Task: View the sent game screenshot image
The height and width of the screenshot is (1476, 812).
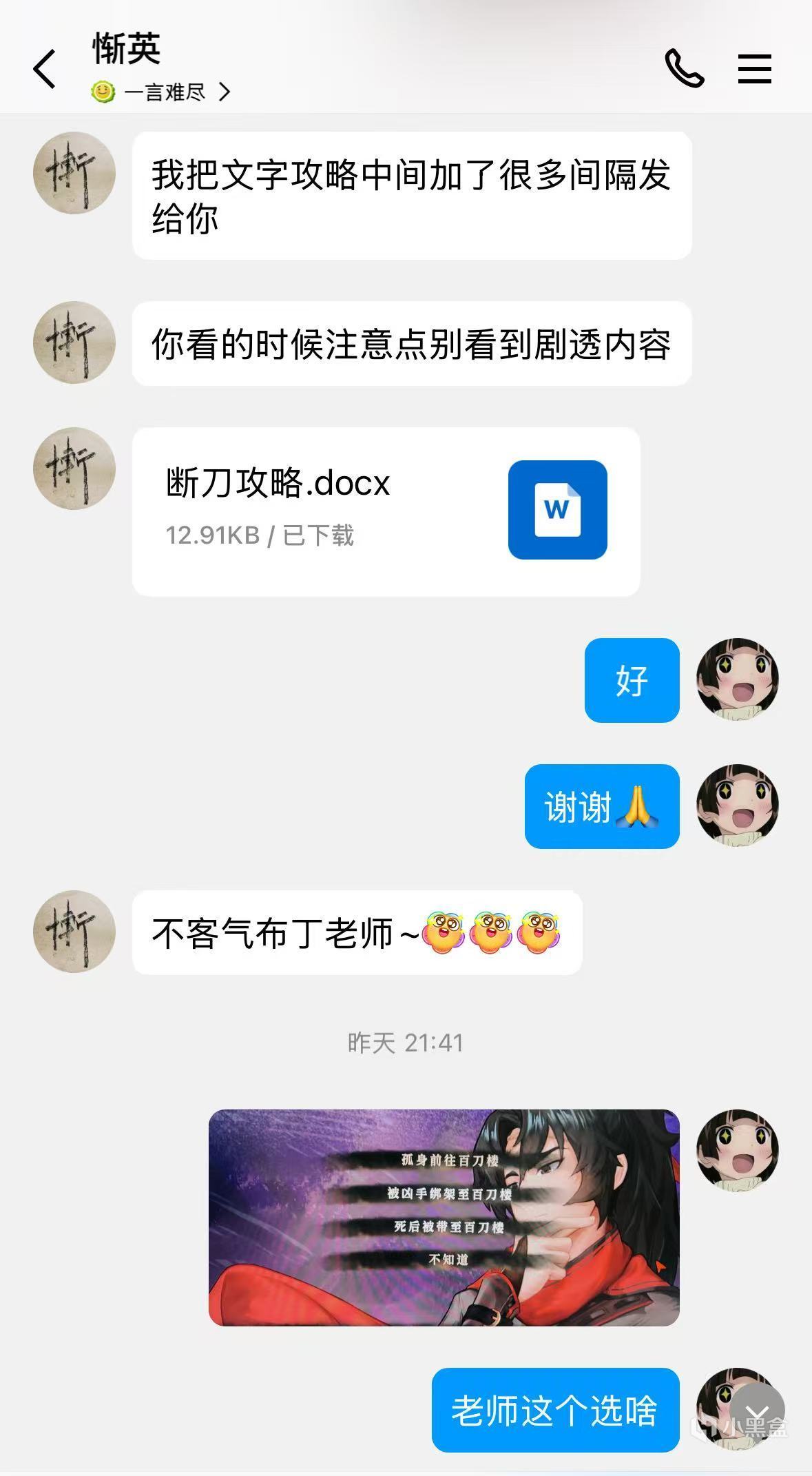Action: pyautogui.click(x=444, y=1217)
